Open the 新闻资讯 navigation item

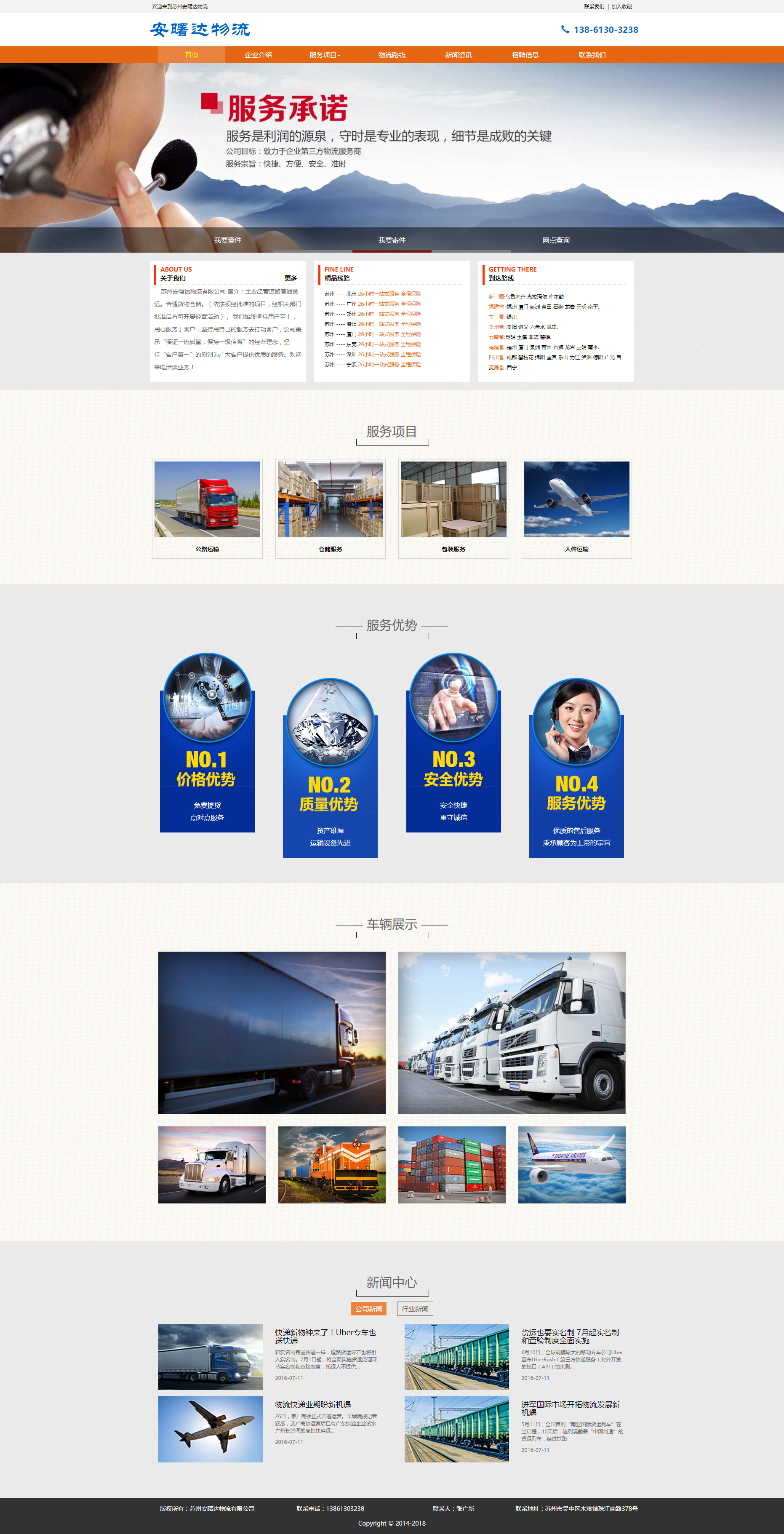[458, 55]
